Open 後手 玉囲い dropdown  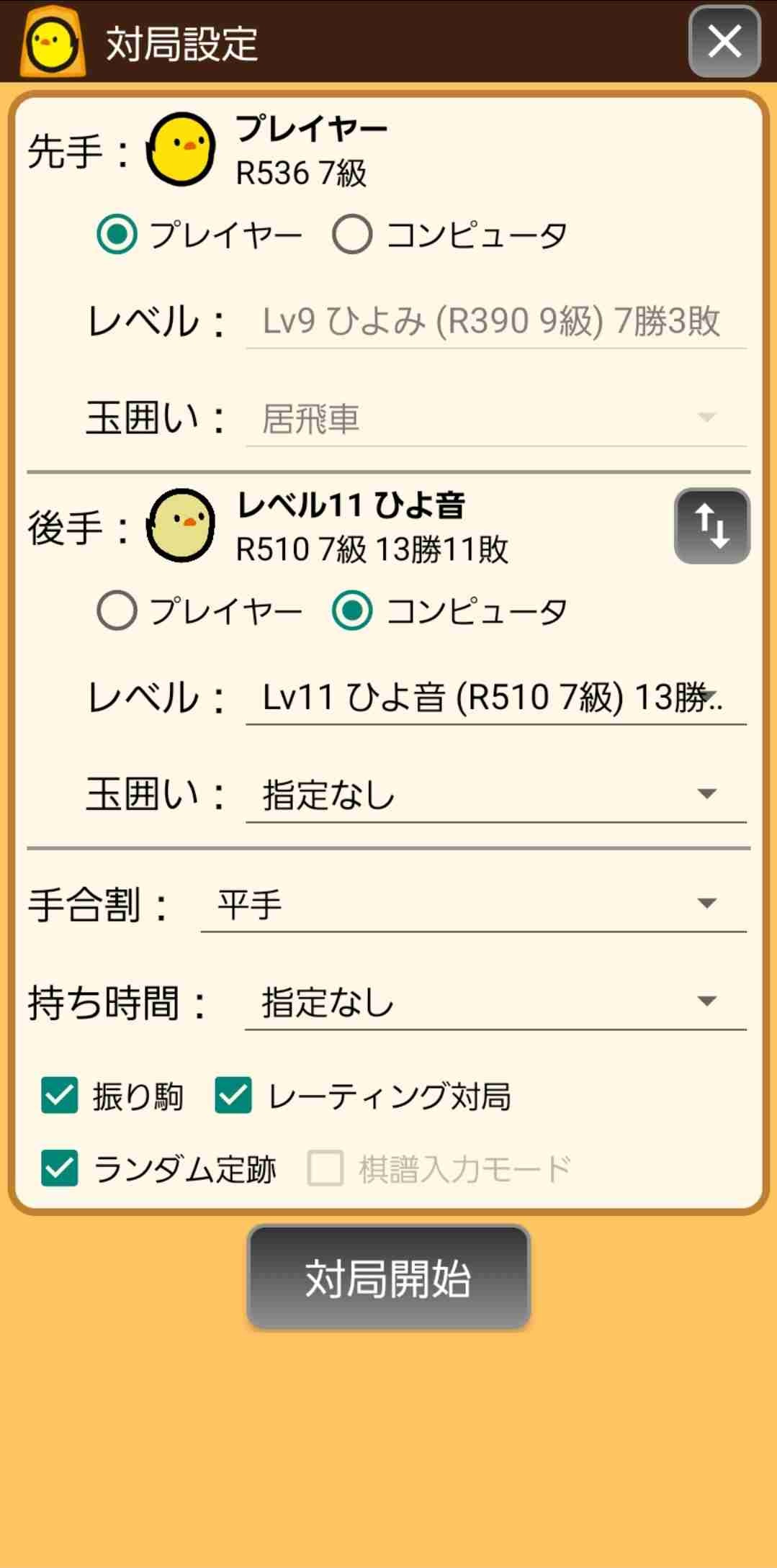point(496,796)
